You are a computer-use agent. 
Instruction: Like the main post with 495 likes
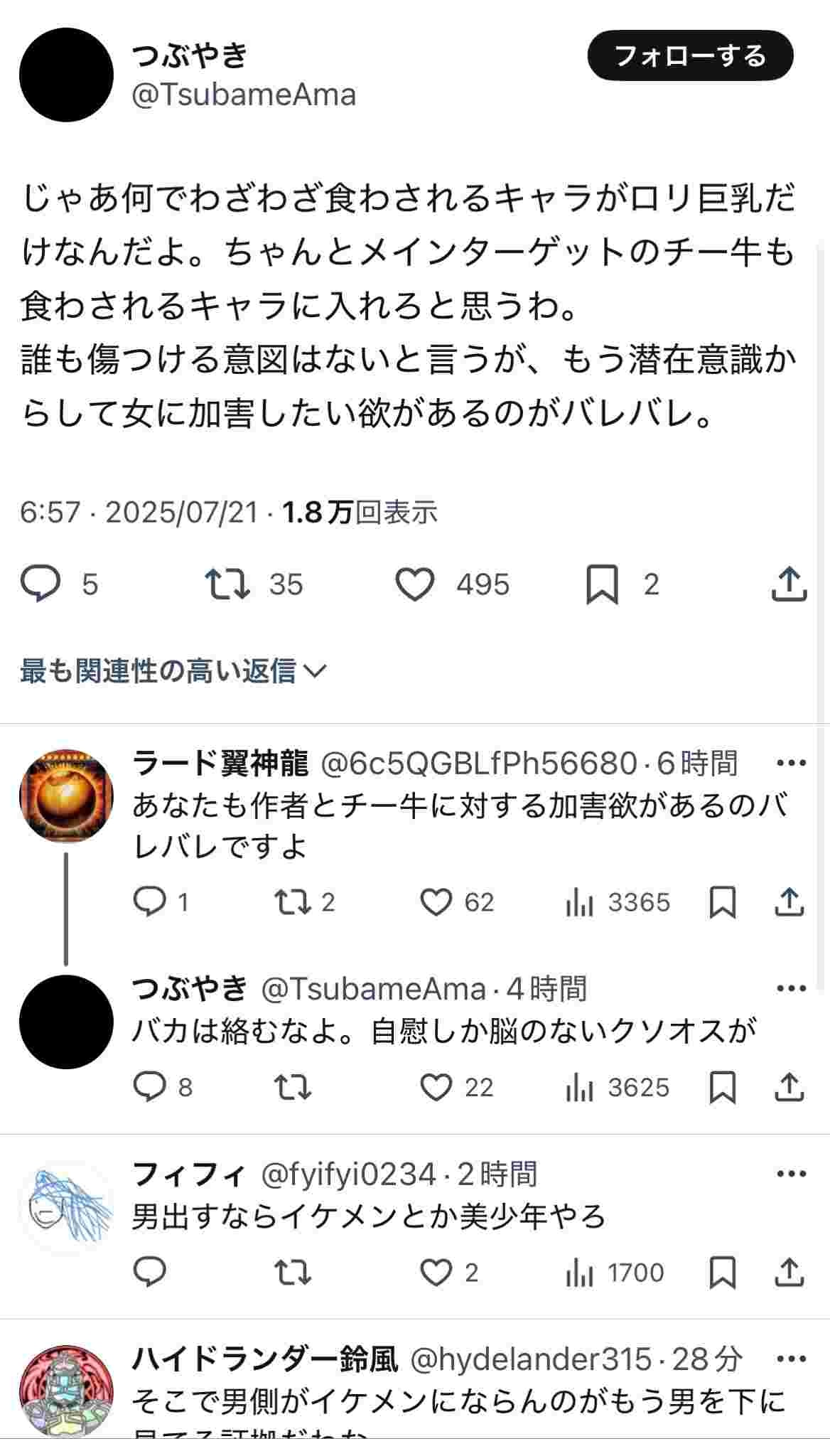coord(414,584)
